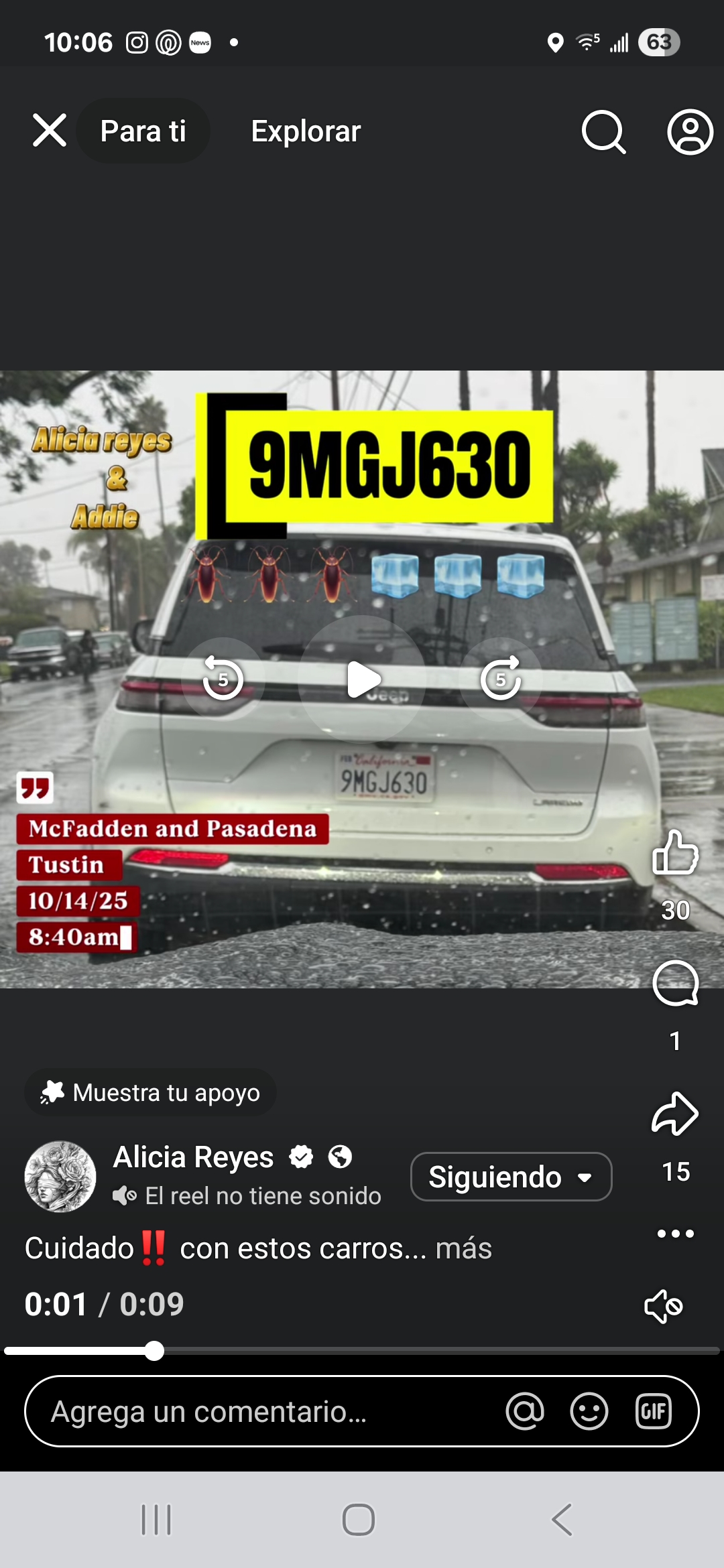Open the comments on this reel
This screenshot has height=1568, width=724.
[x=675, y=984]
